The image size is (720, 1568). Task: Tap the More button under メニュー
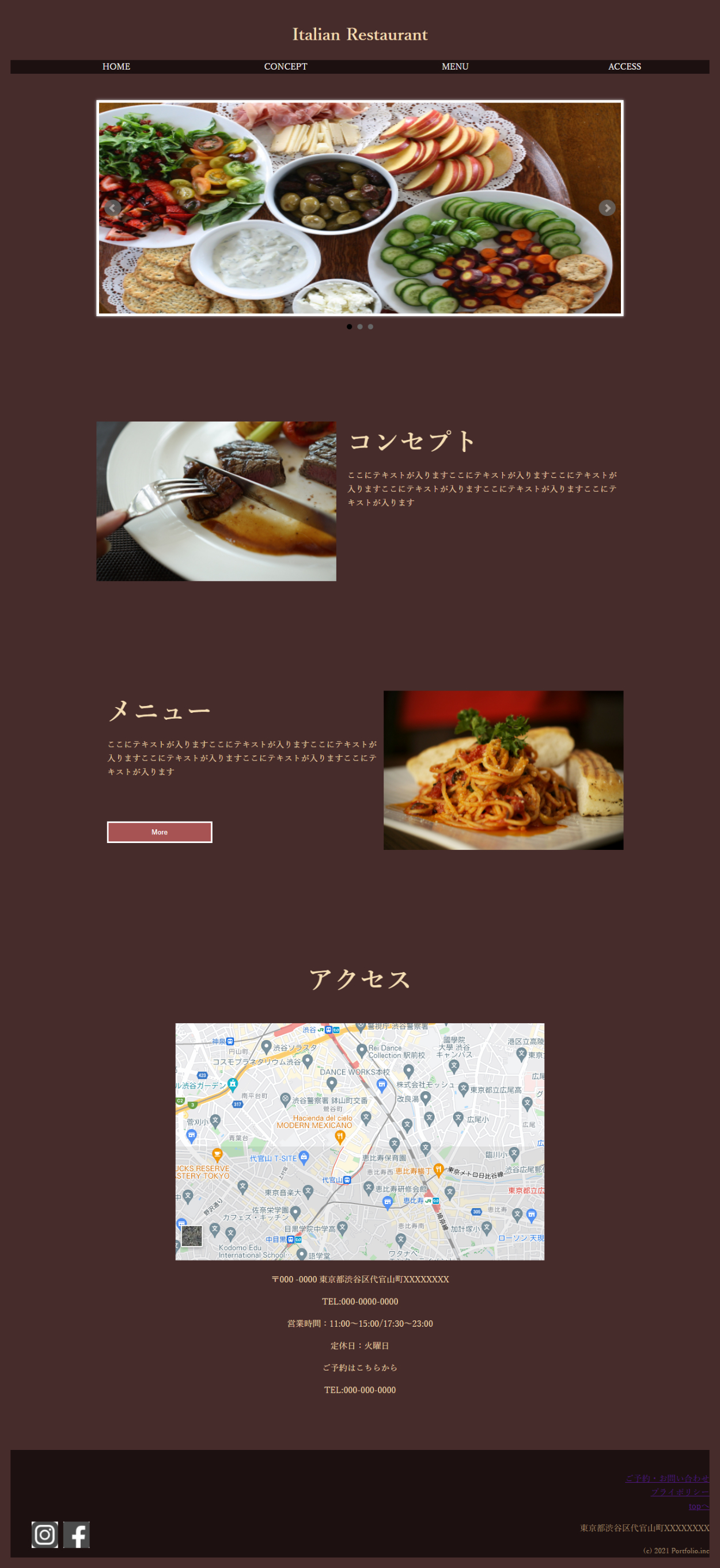pyautogui.click(x=160, y=832)
